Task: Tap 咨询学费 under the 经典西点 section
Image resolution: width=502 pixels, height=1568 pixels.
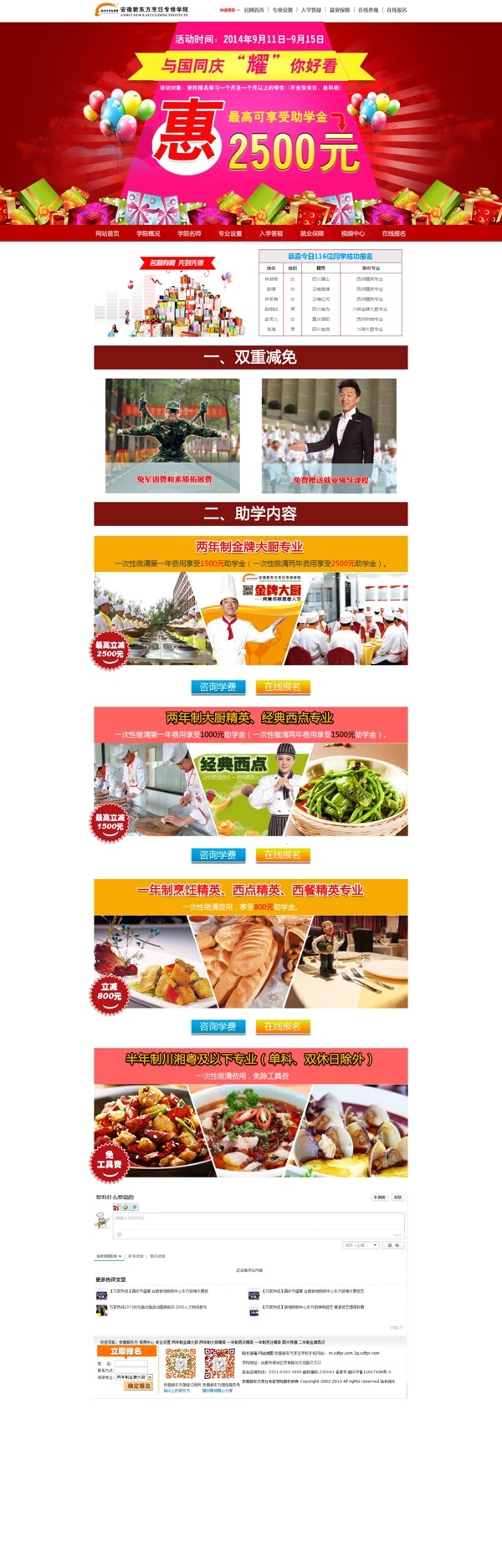Action: pyautogui.click(x=218, y=855)
